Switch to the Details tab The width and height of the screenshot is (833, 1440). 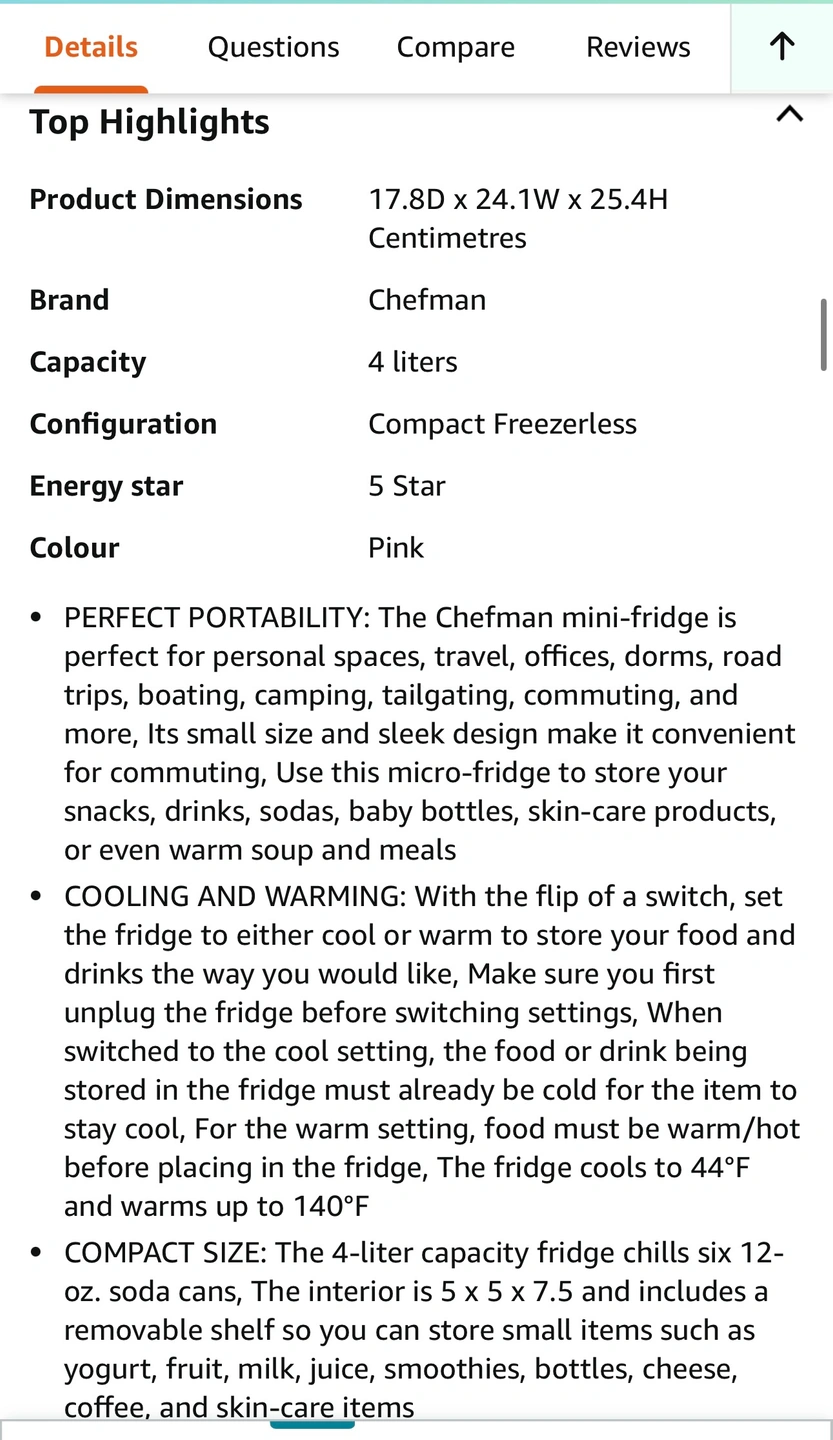pos(91,47)
